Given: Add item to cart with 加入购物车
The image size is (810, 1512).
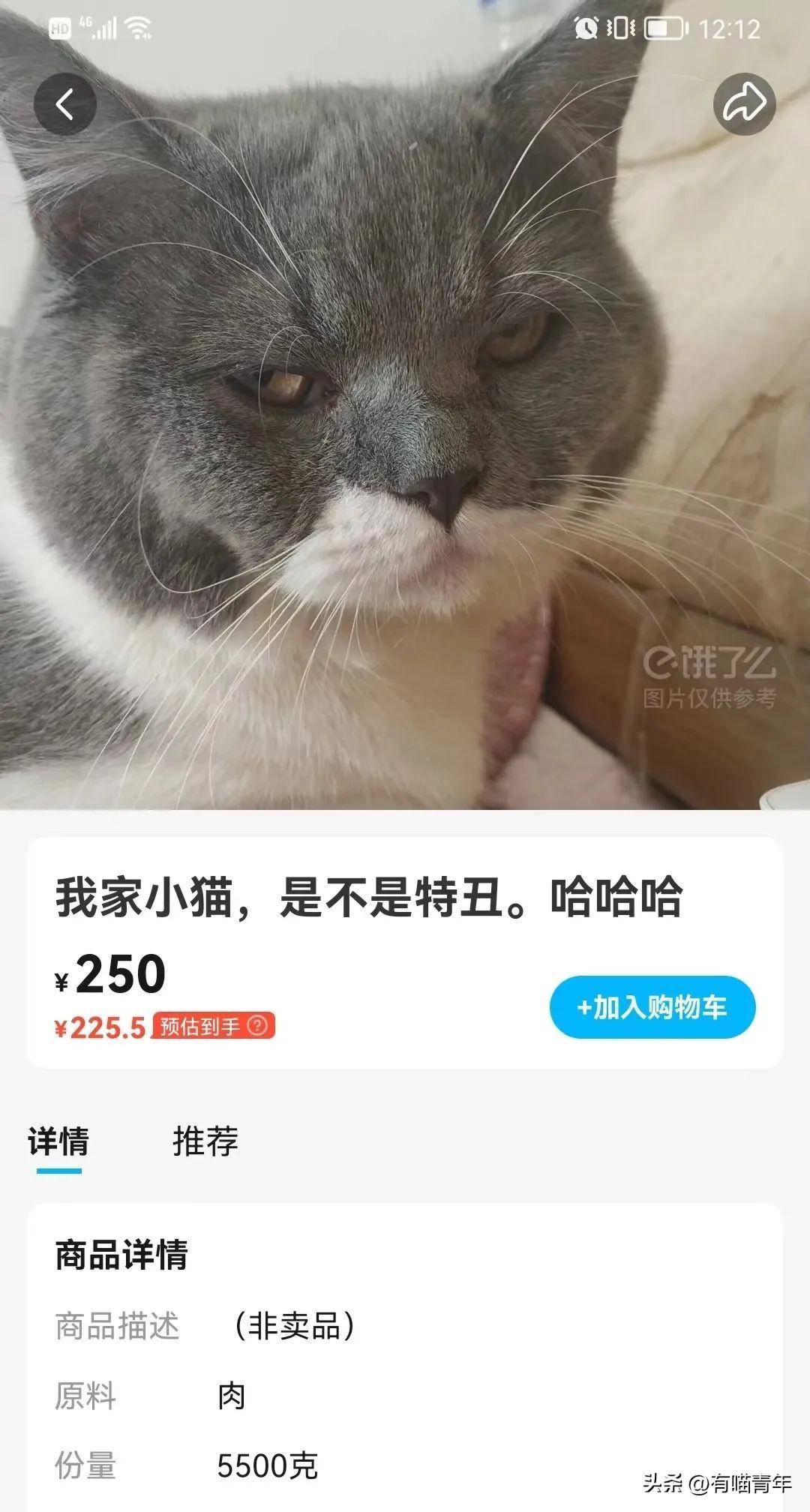Looking at the screenshot, I should pos(652,1007).
